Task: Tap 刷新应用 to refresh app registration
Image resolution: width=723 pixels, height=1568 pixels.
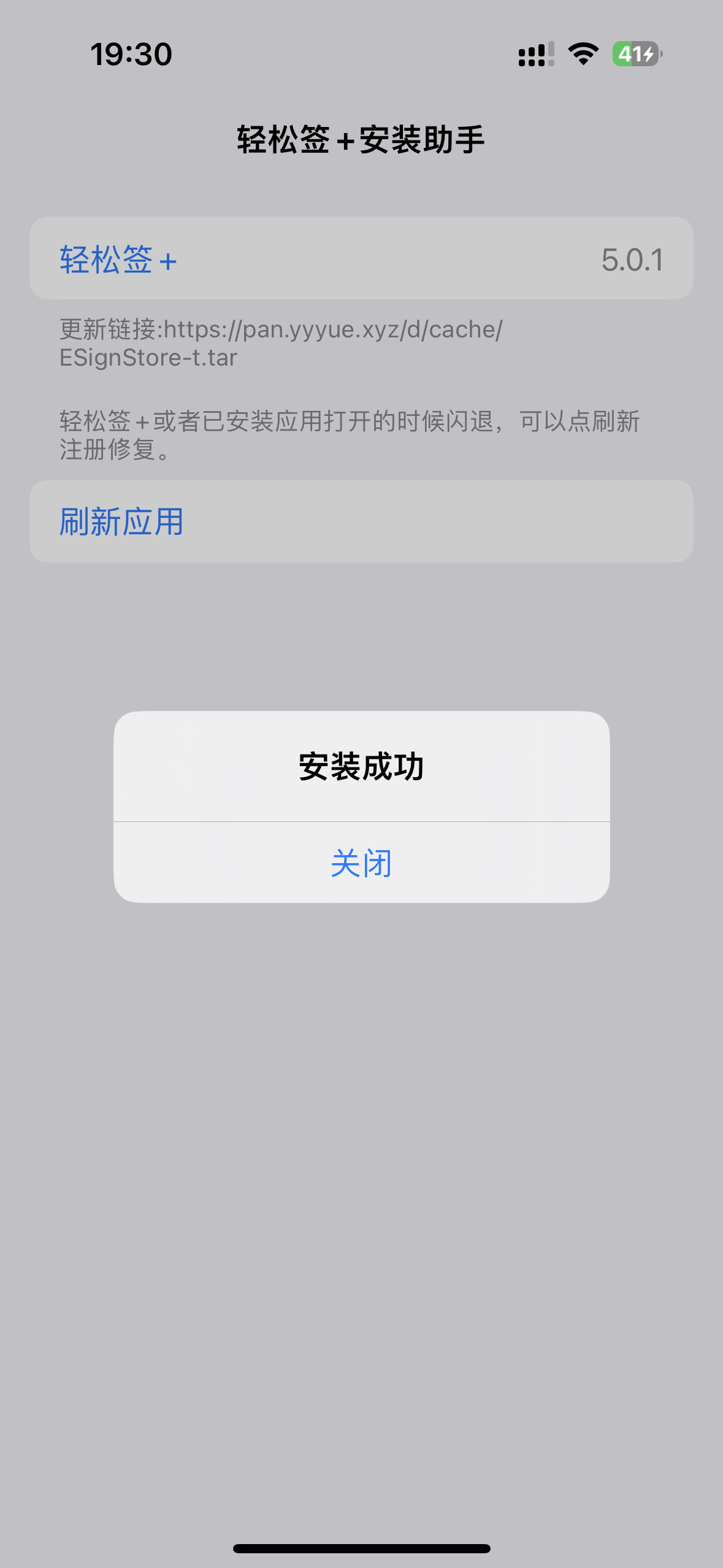Action: (361, 521)
